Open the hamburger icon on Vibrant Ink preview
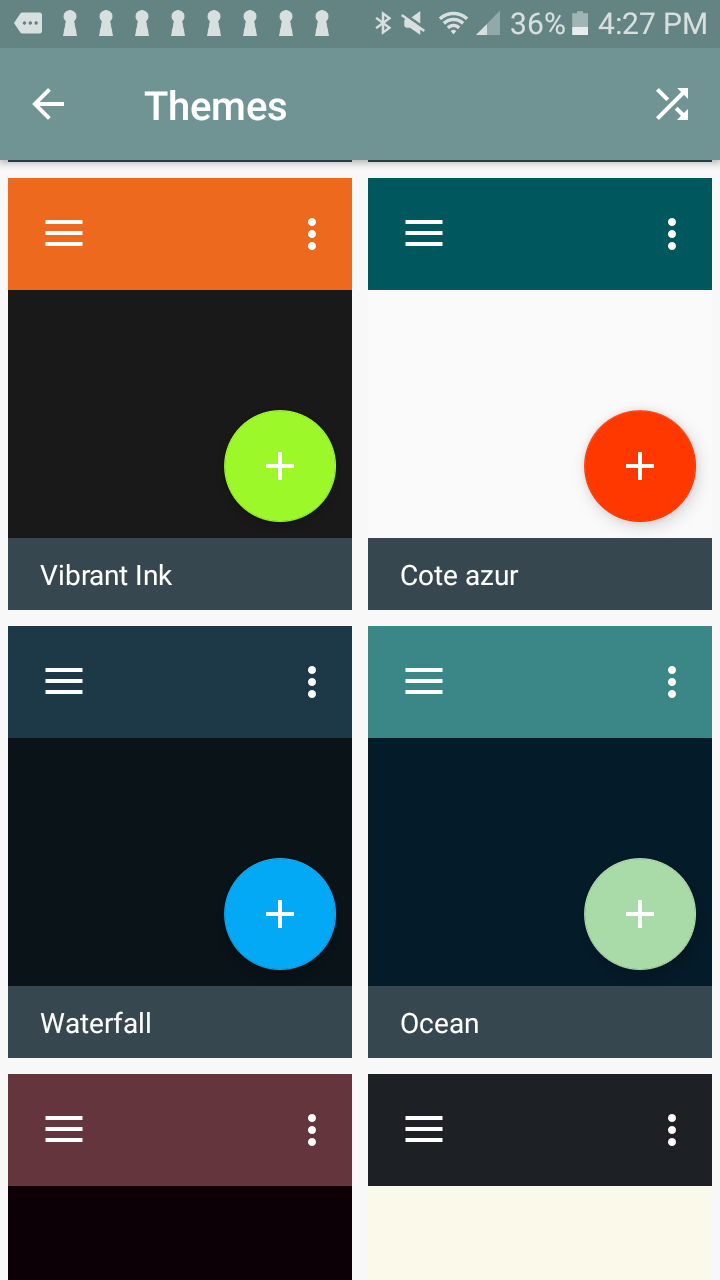This screenshot has height=1280, width=720. pos(64,233)
